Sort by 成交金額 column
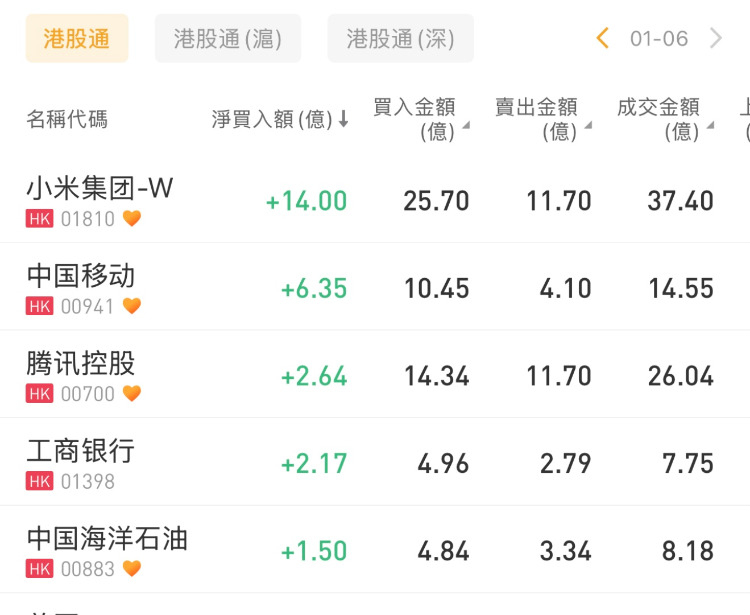Image resolution: width=750 pixels, height=615 pixels. [x=664, y=119]
